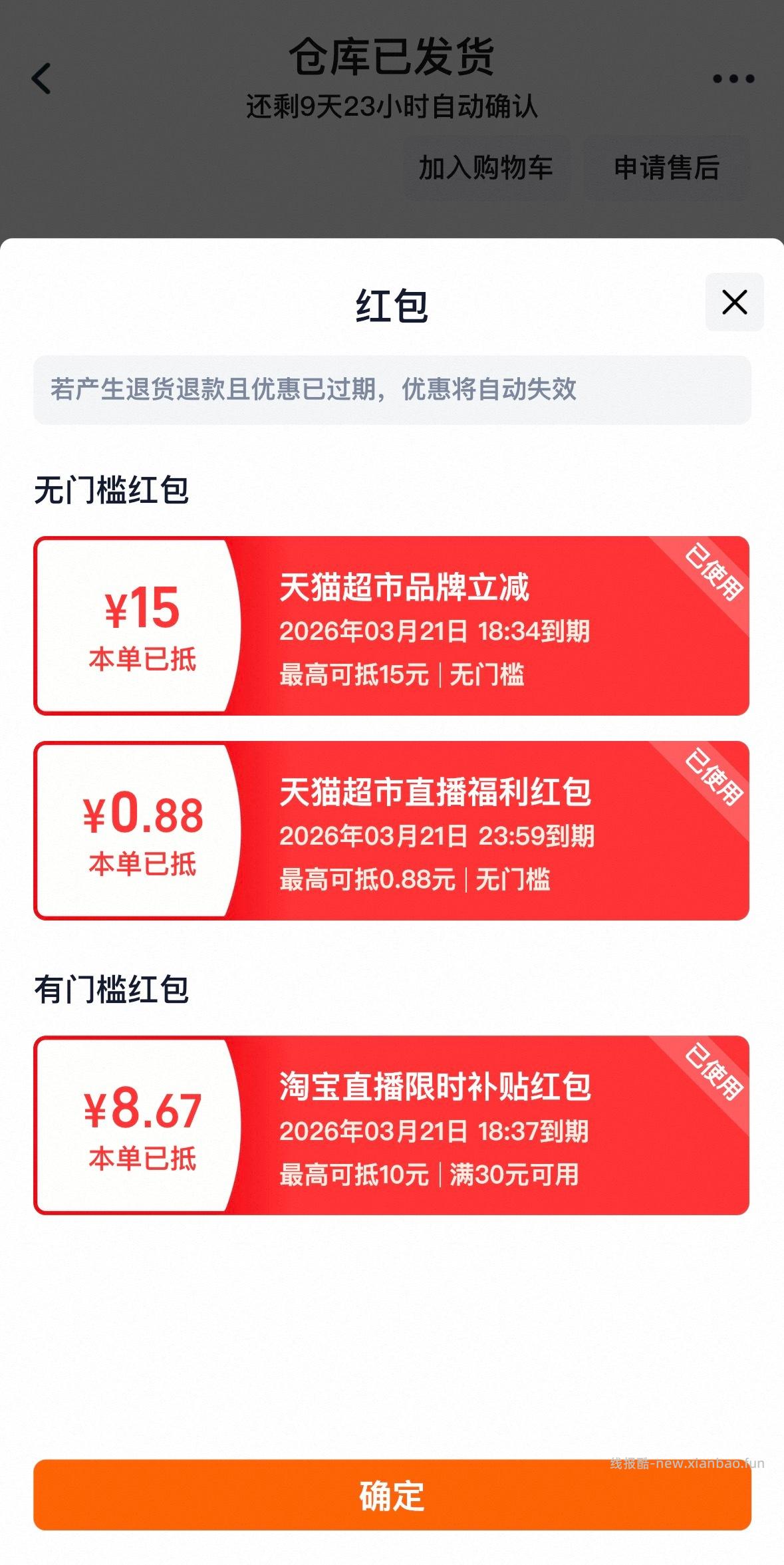784x1565 pixels.
Task: Tap the 加入购物车 button
Action: [486, 169]
